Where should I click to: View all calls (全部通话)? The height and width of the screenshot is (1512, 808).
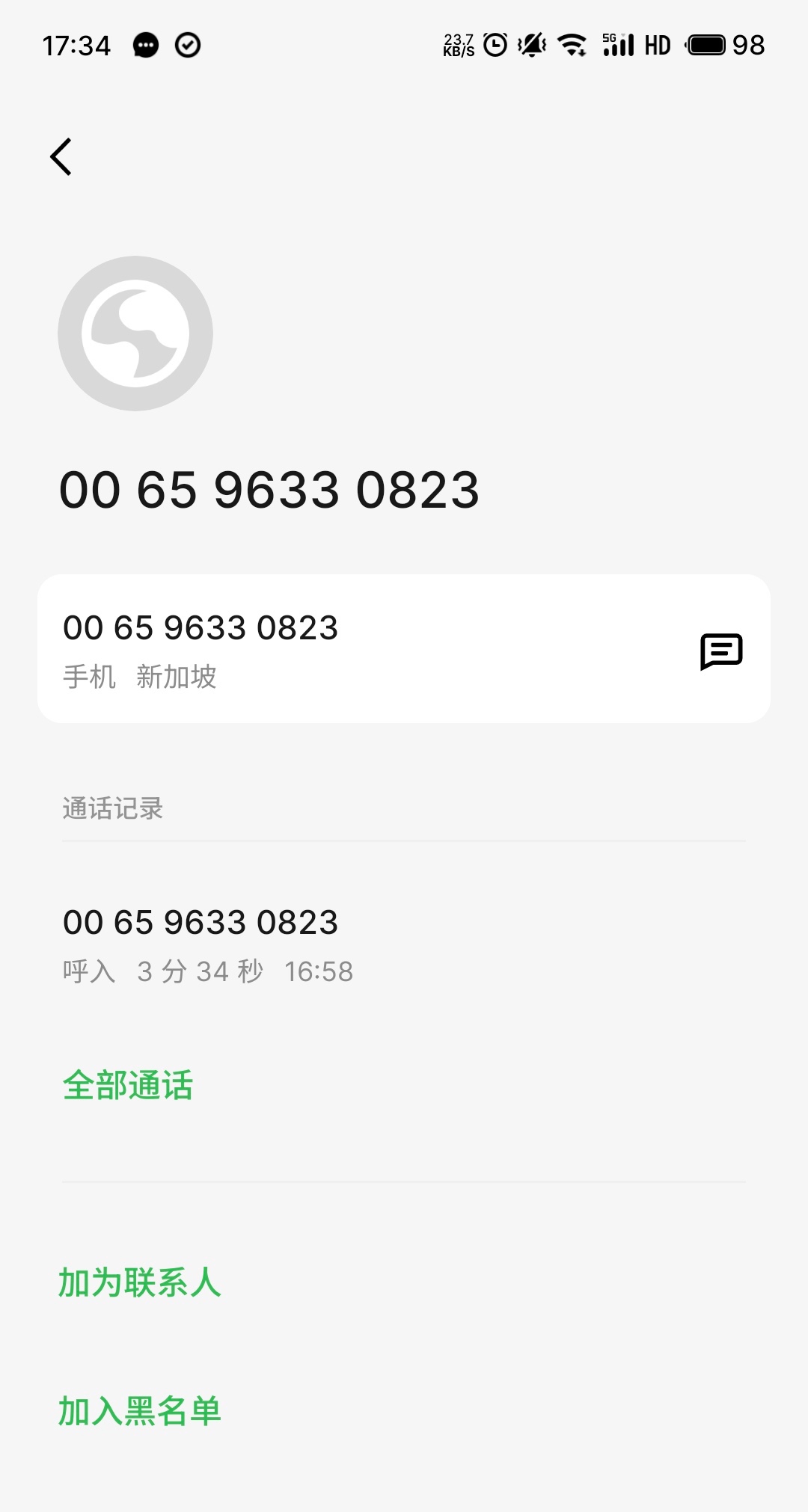tap(128, 1086)
